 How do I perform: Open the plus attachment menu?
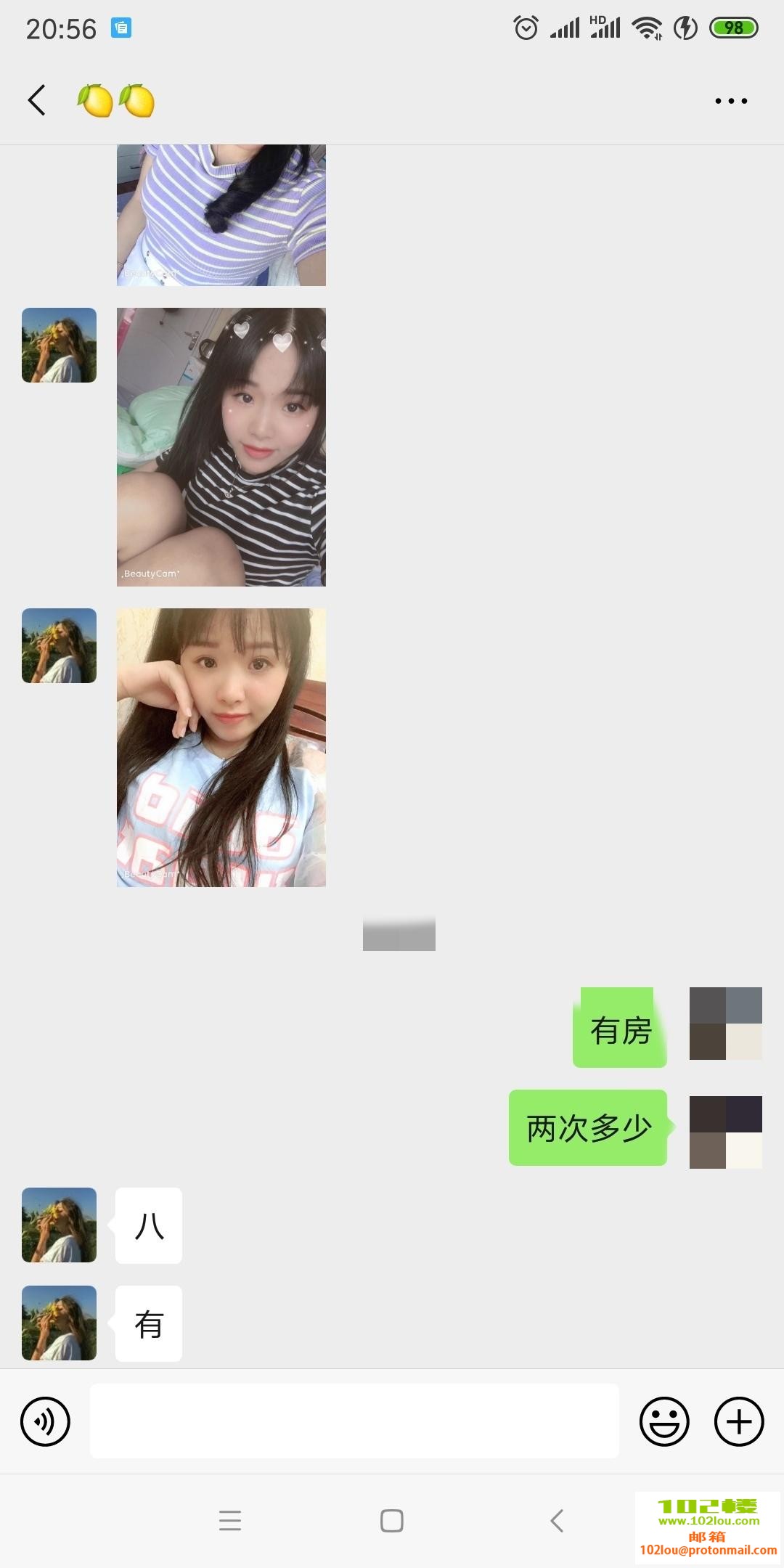click(739, 1421)
